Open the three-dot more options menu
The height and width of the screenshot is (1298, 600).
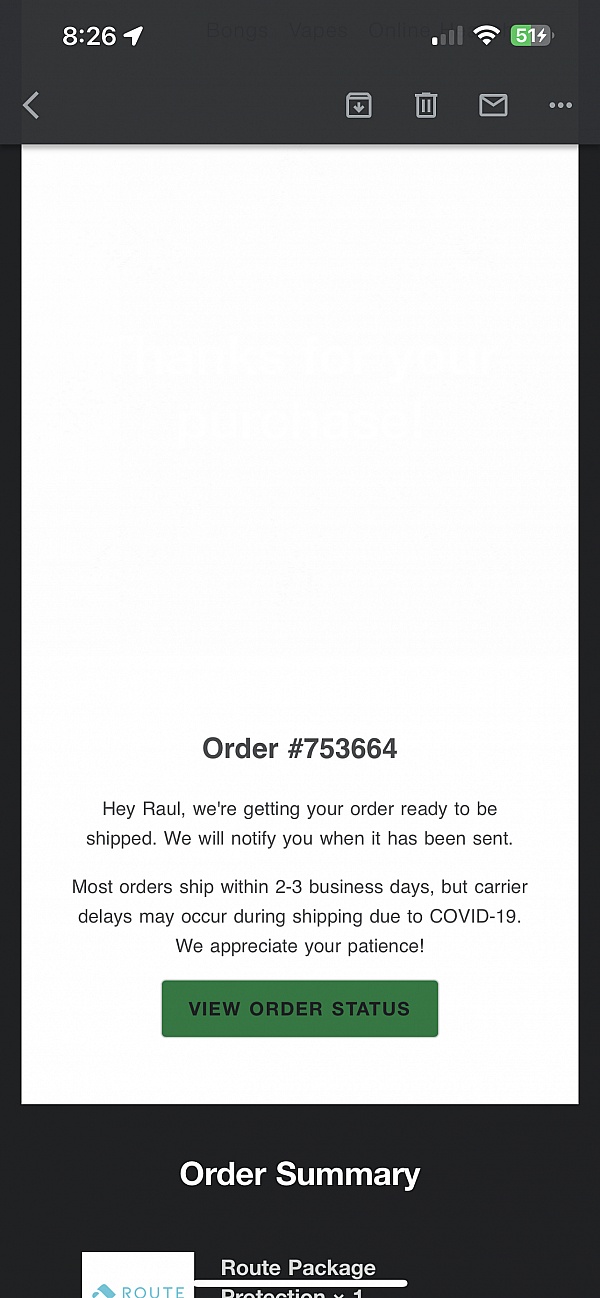(x=560, y=105)
